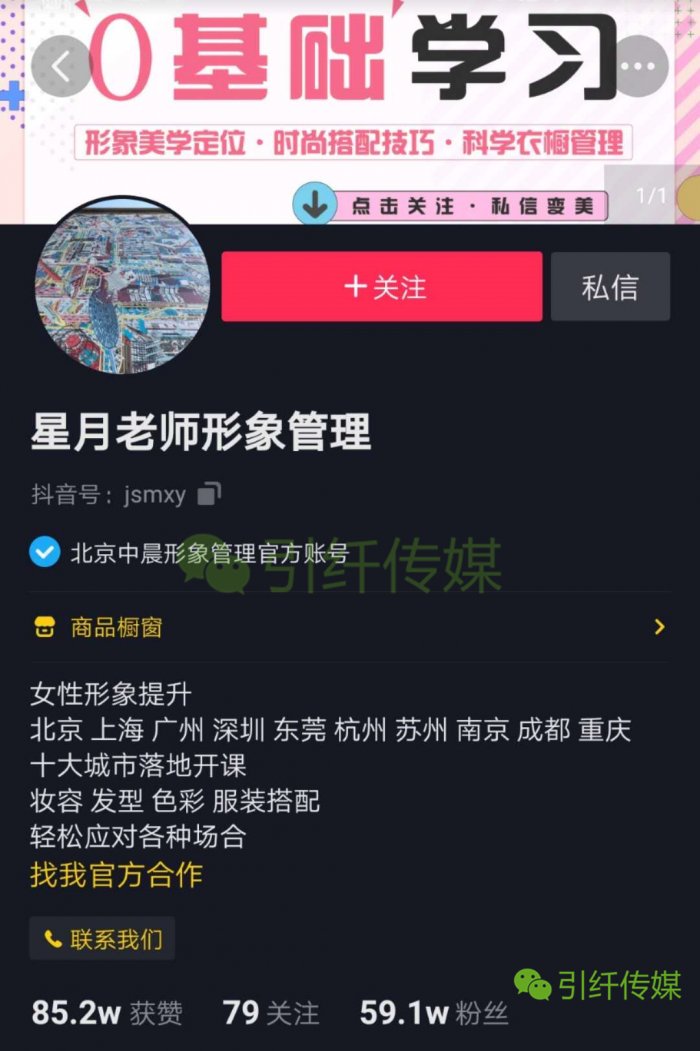Open the 商品橱窗 product showcase

(350, 628)
